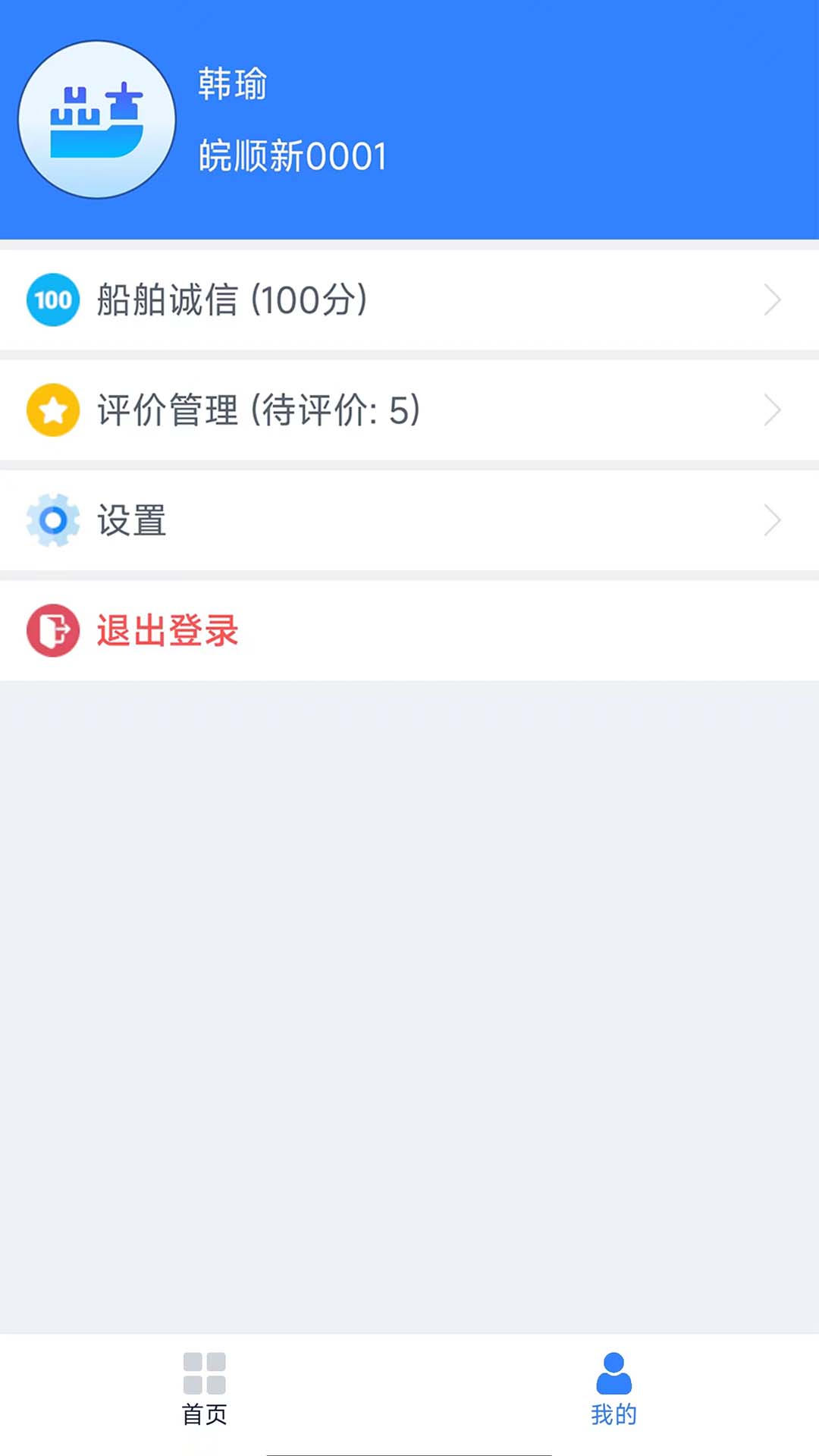Open settings via the blue gear icon
The image size is (819, 1456).
pyautogui.click(x=52, y=520)
